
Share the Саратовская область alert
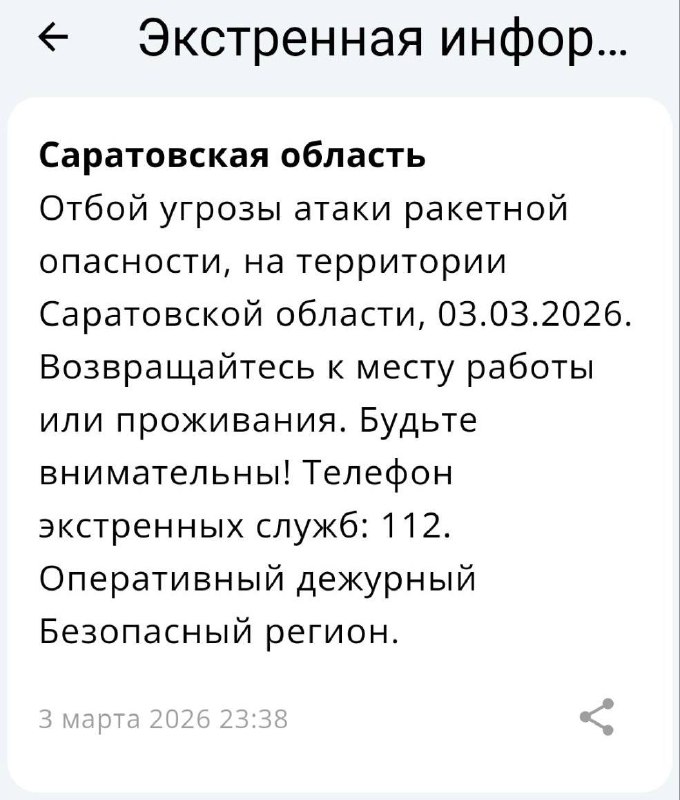[x=597, y=717]
